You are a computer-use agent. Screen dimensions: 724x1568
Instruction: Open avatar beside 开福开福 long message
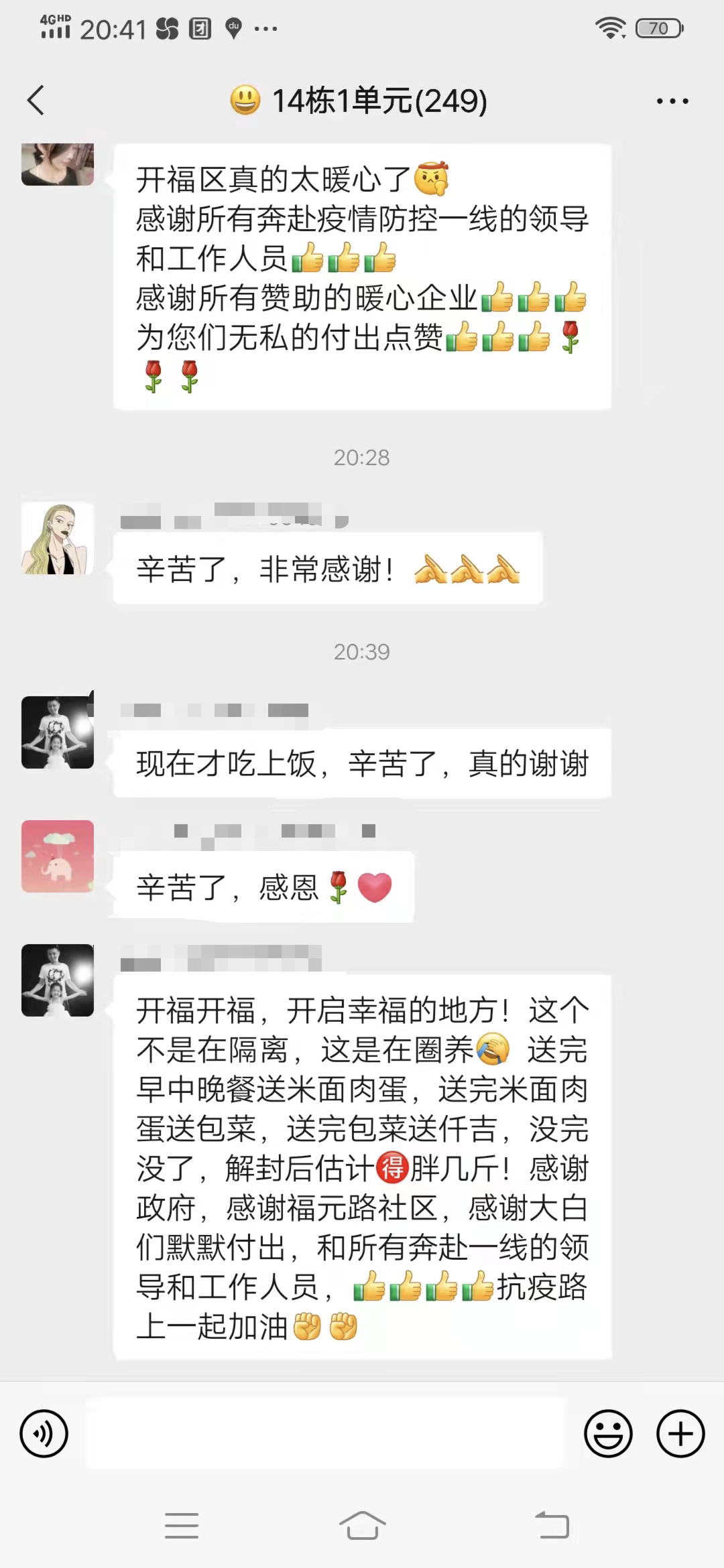coord(58,980)
